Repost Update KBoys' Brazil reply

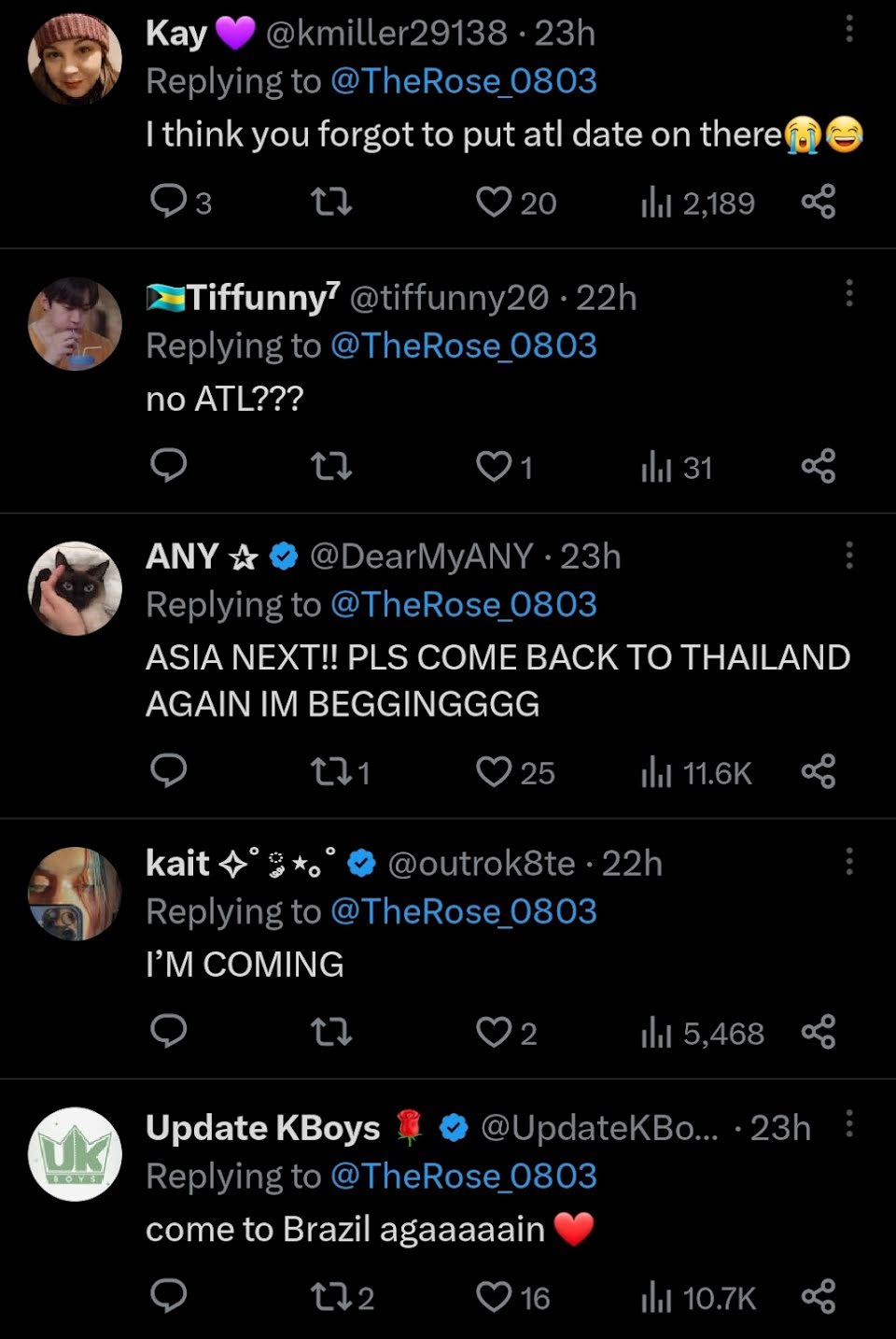tap(330, 1296)
